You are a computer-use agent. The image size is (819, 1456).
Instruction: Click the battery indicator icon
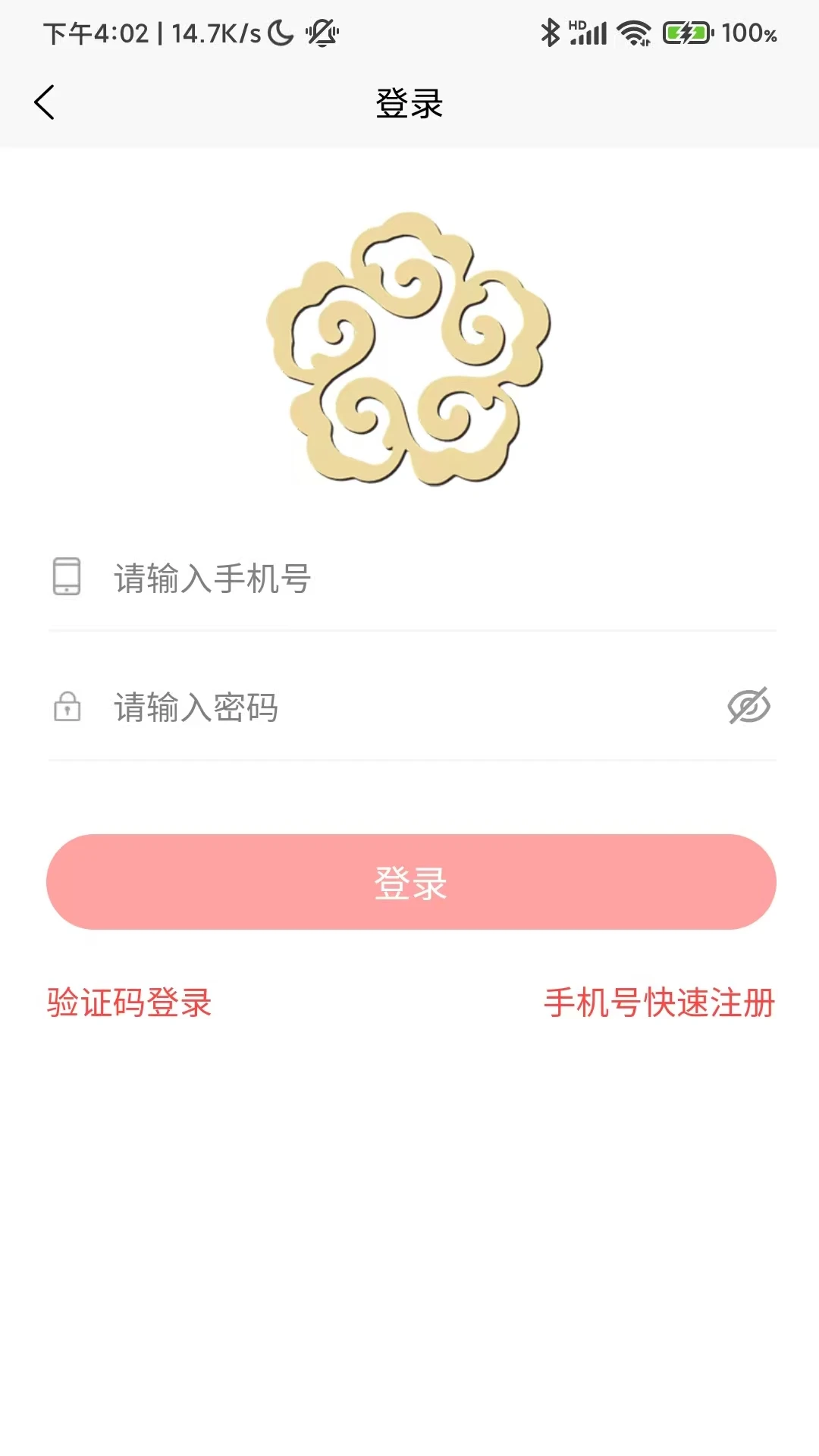(x=689, y=32)
